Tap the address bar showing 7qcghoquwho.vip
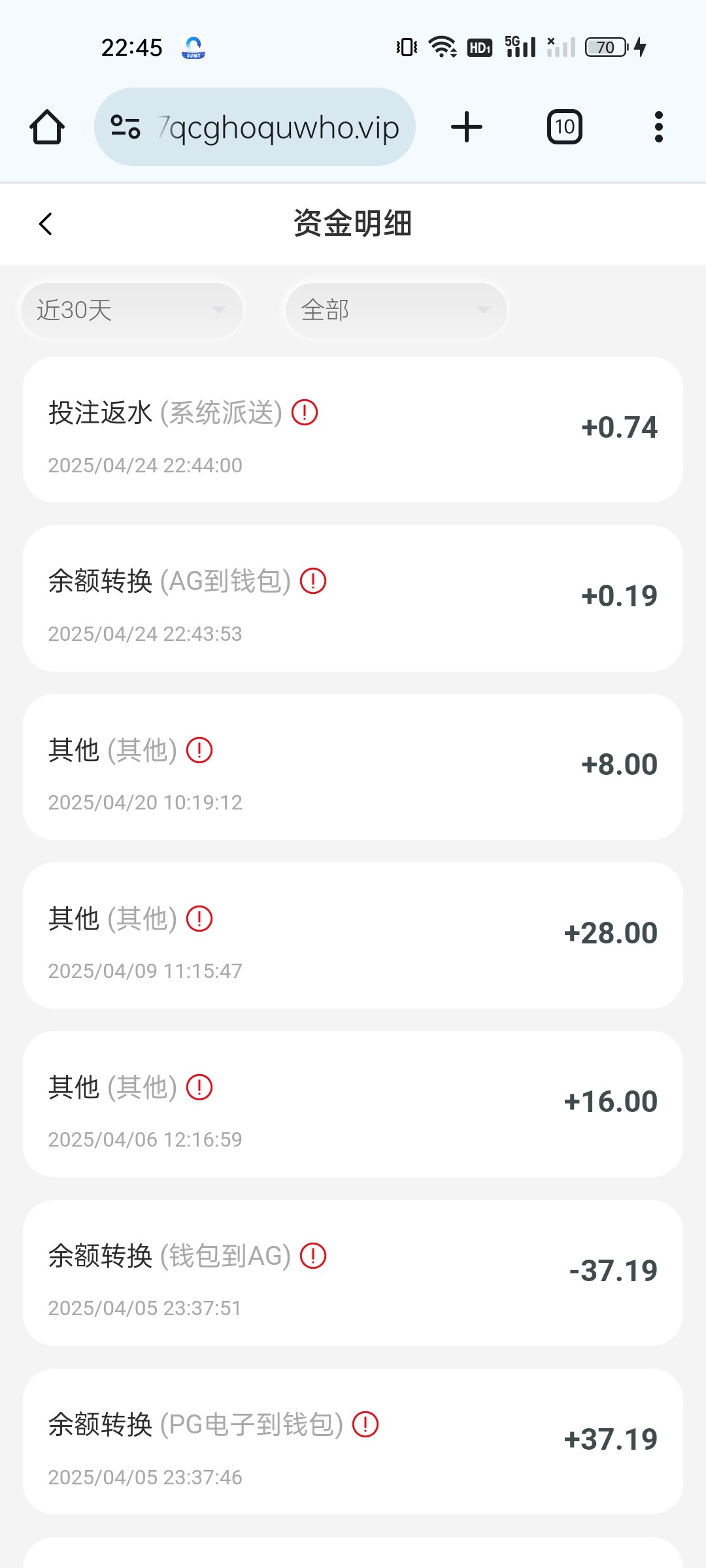Viewport: 706px width, 1568px height. (255, 127)
